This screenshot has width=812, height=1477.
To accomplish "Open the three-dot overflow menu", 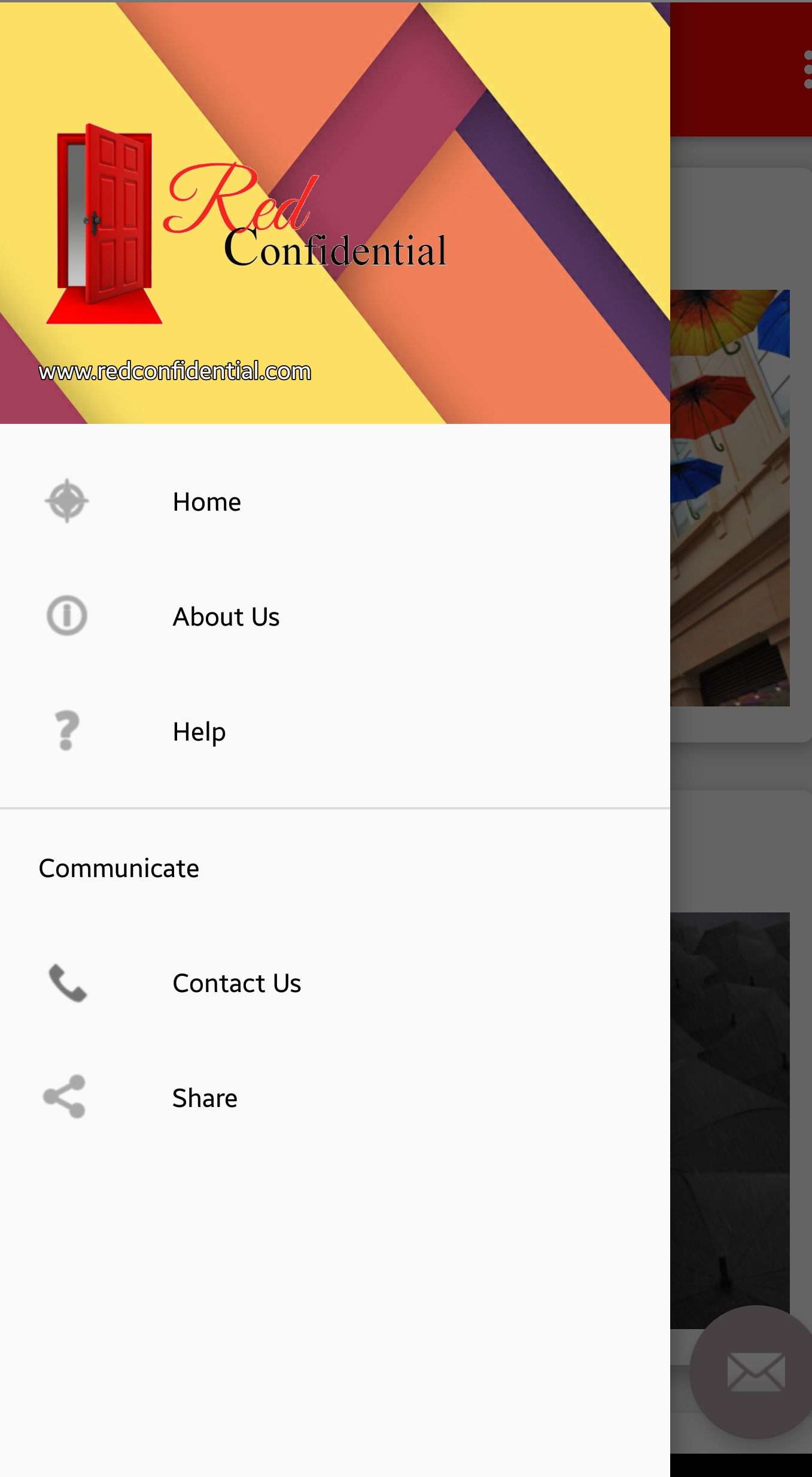I will pos(806,70).
